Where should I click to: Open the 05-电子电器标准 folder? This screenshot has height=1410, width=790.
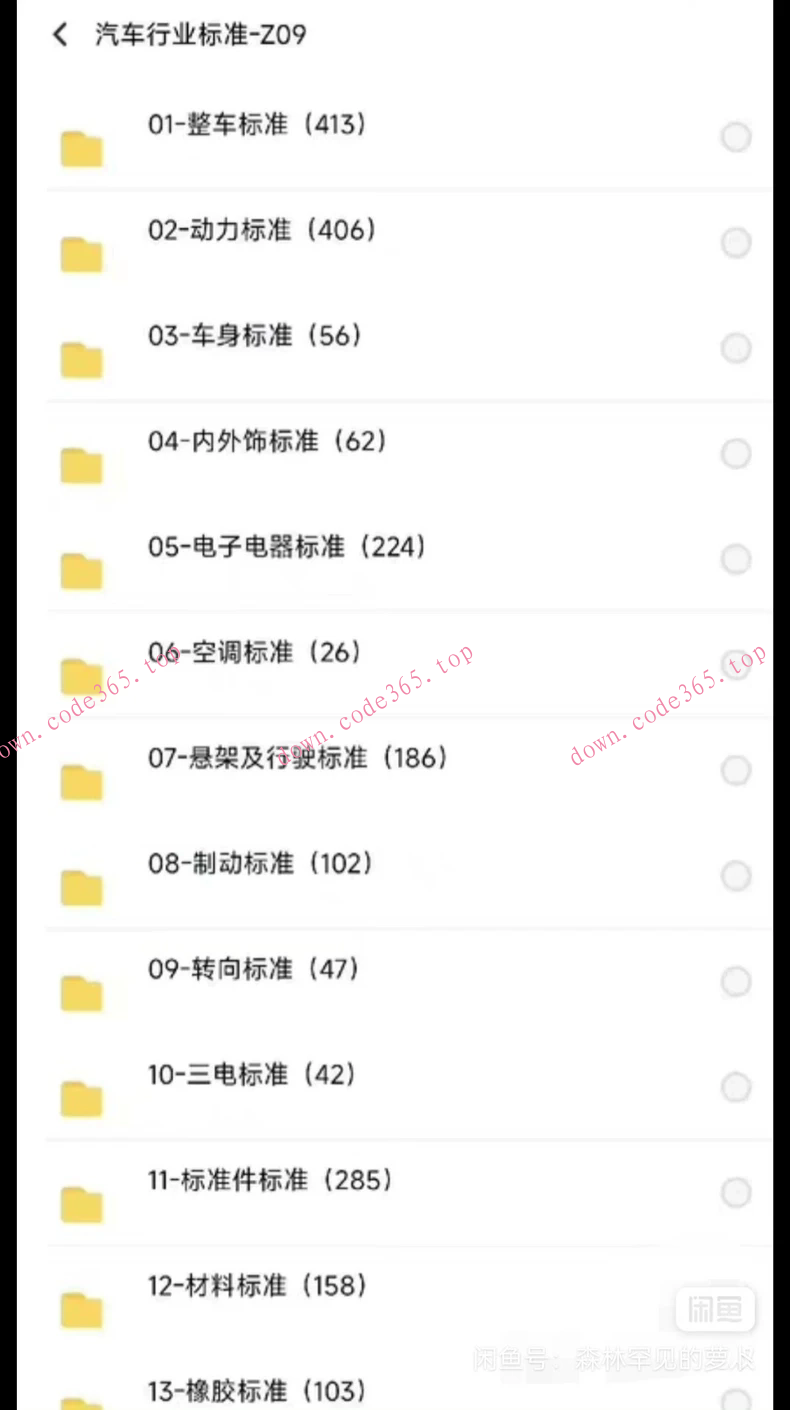coord(287,547)
